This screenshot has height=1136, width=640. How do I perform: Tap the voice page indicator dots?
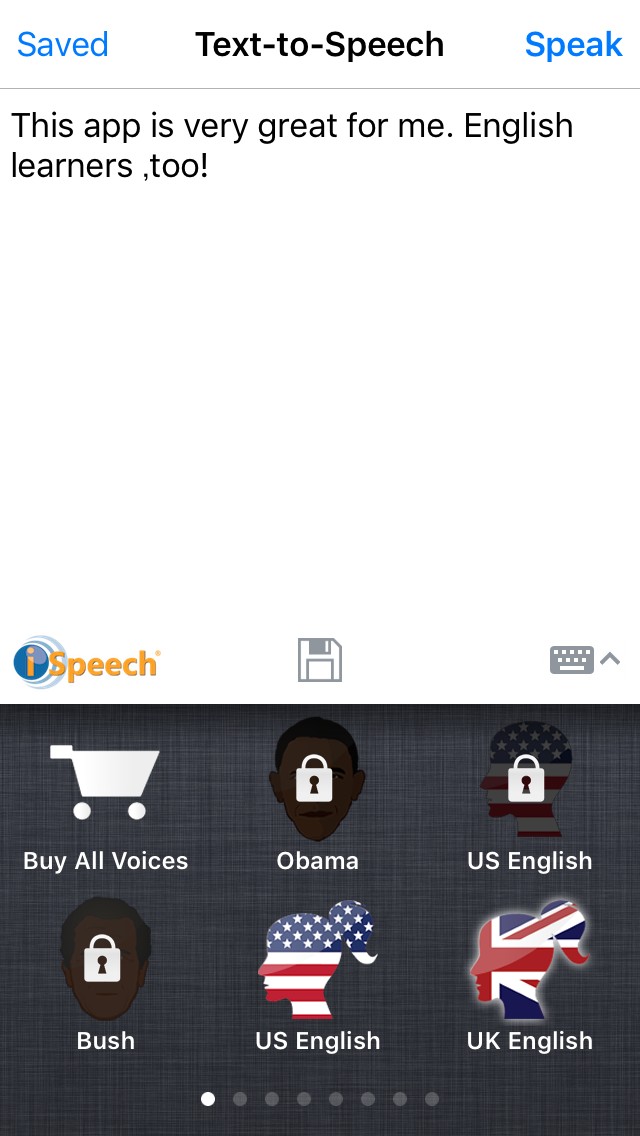(320, 1099)
